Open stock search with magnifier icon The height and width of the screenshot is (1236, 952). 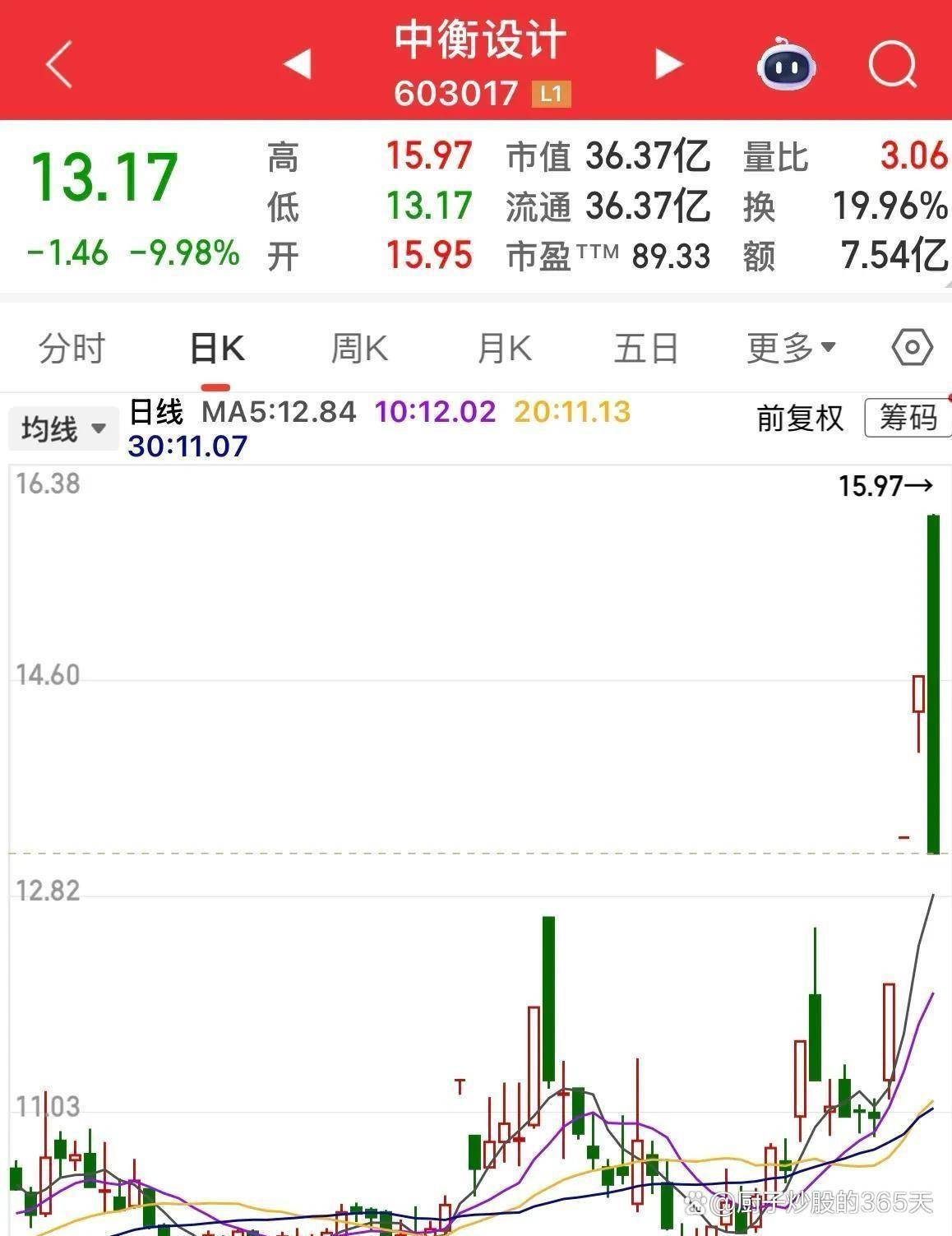pyautogui.click(x=893, y=66)
